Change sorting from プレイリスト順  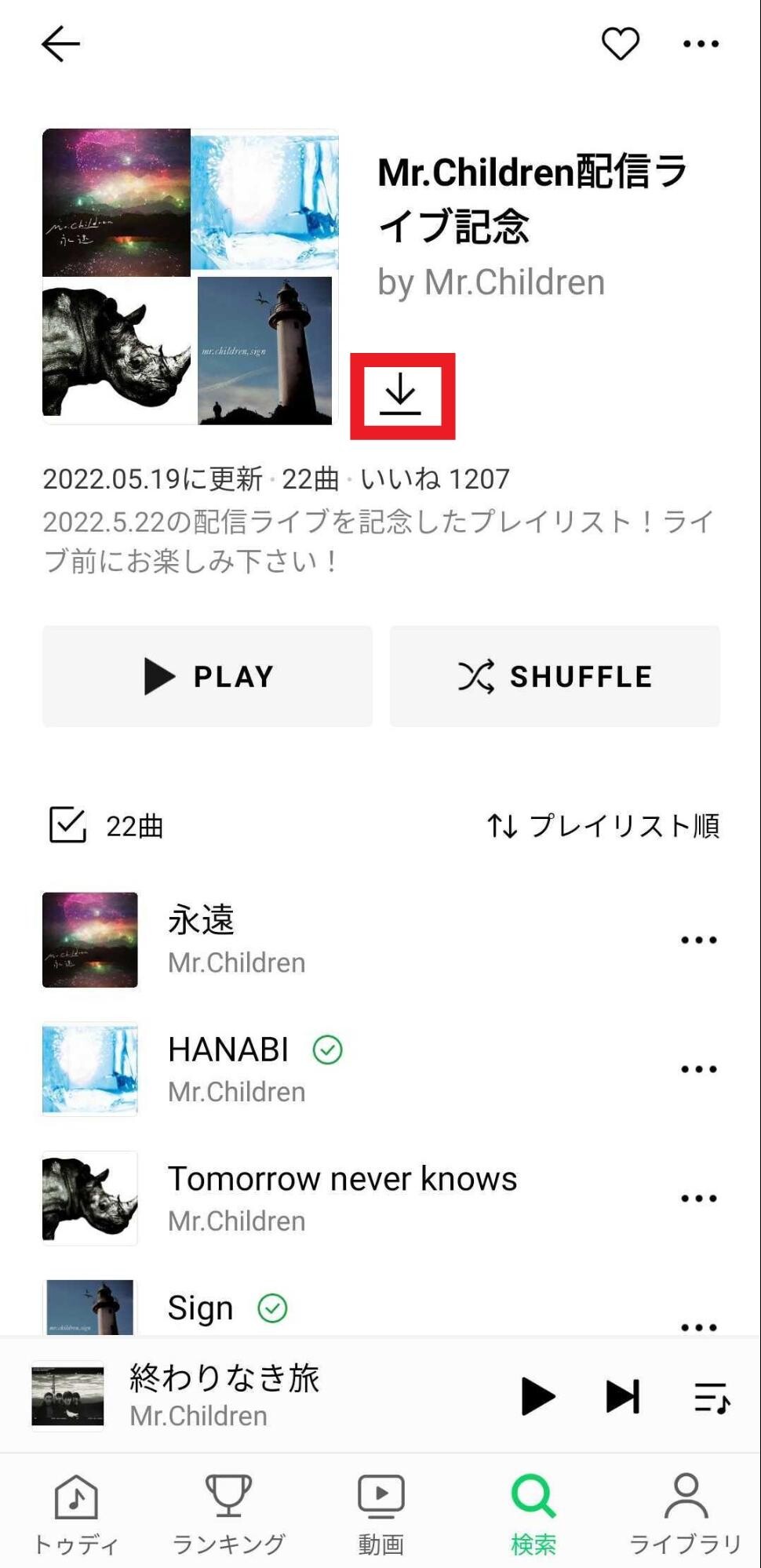point(604,824)
